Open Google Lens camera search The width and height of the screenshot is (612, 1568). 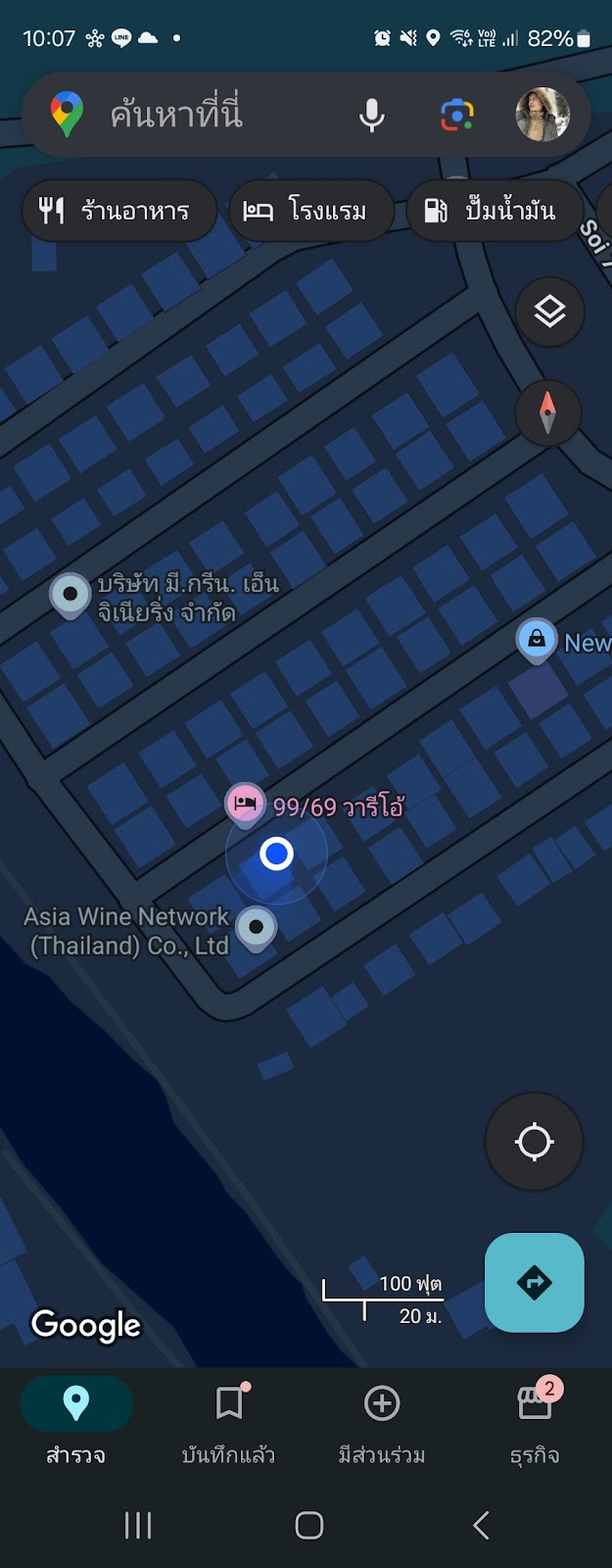tap(456, 115)
